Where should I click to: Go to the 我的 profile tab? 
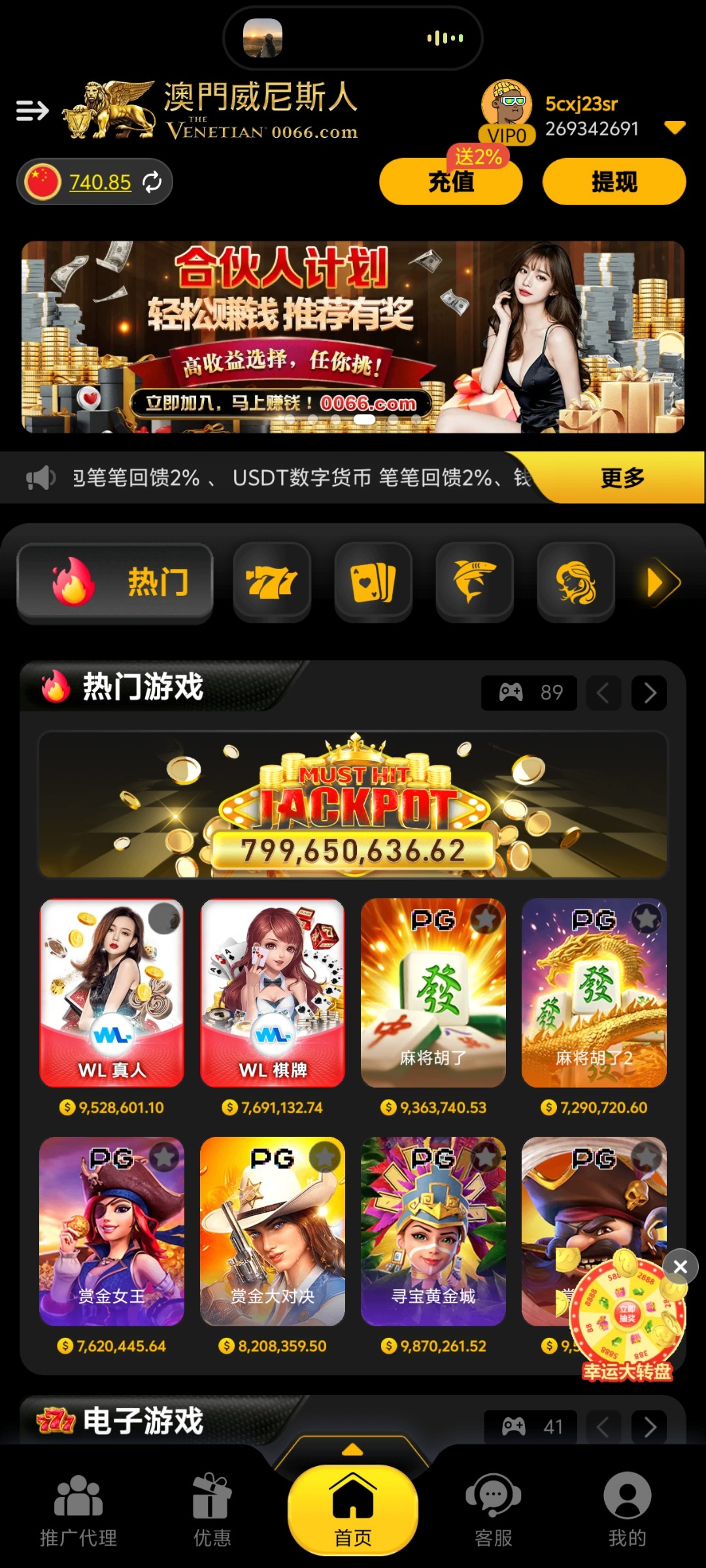627,1511
